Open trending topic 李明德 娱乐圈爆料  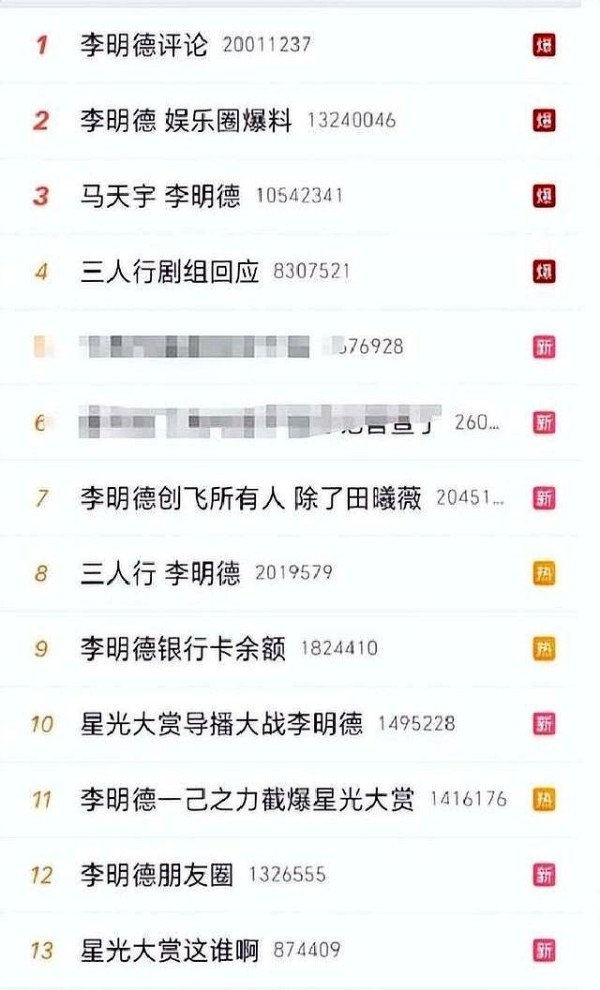pos(186,120)
